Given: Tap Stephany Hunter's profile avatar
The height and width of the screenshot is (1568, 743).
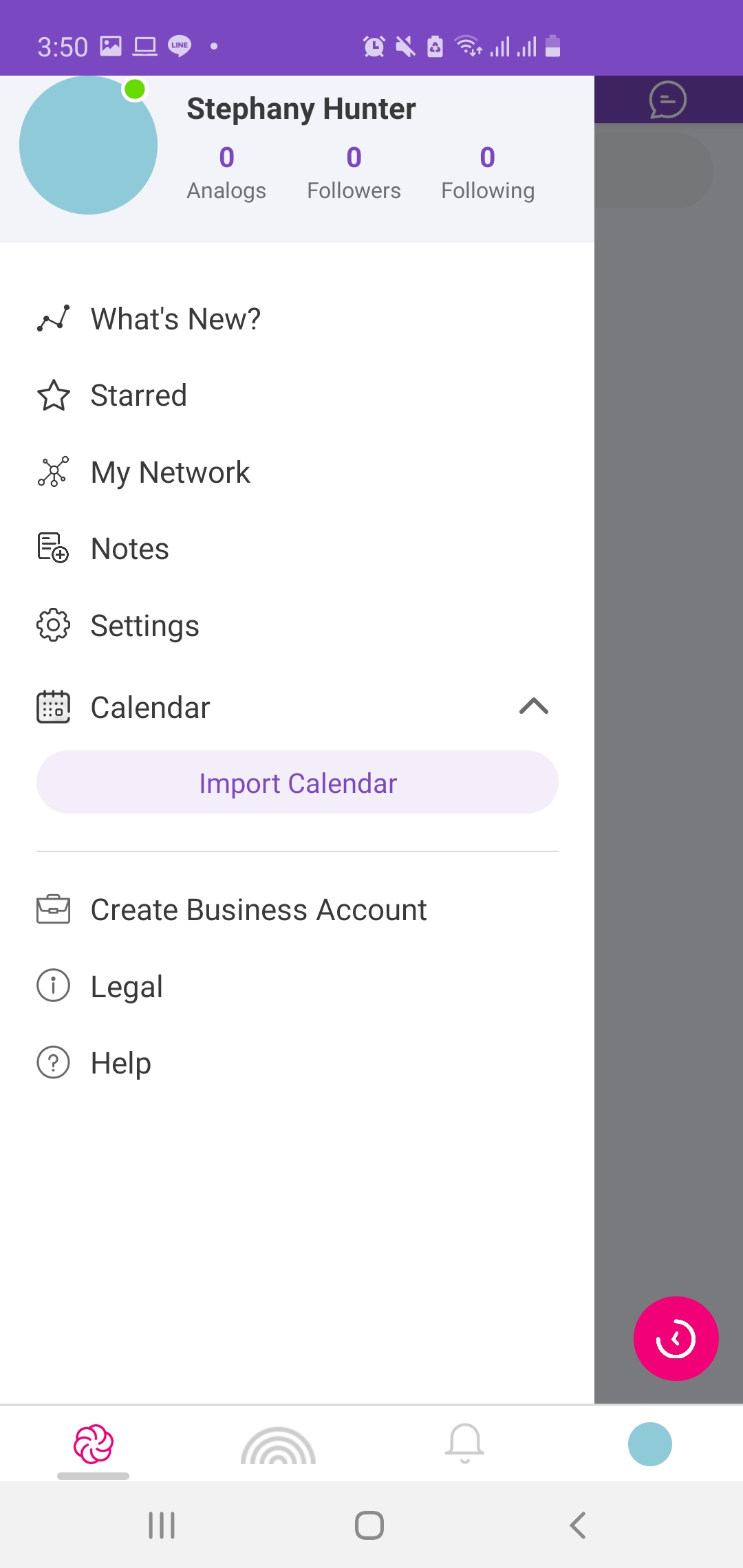Looking at the screenshot, I should (x=88, y=145).
